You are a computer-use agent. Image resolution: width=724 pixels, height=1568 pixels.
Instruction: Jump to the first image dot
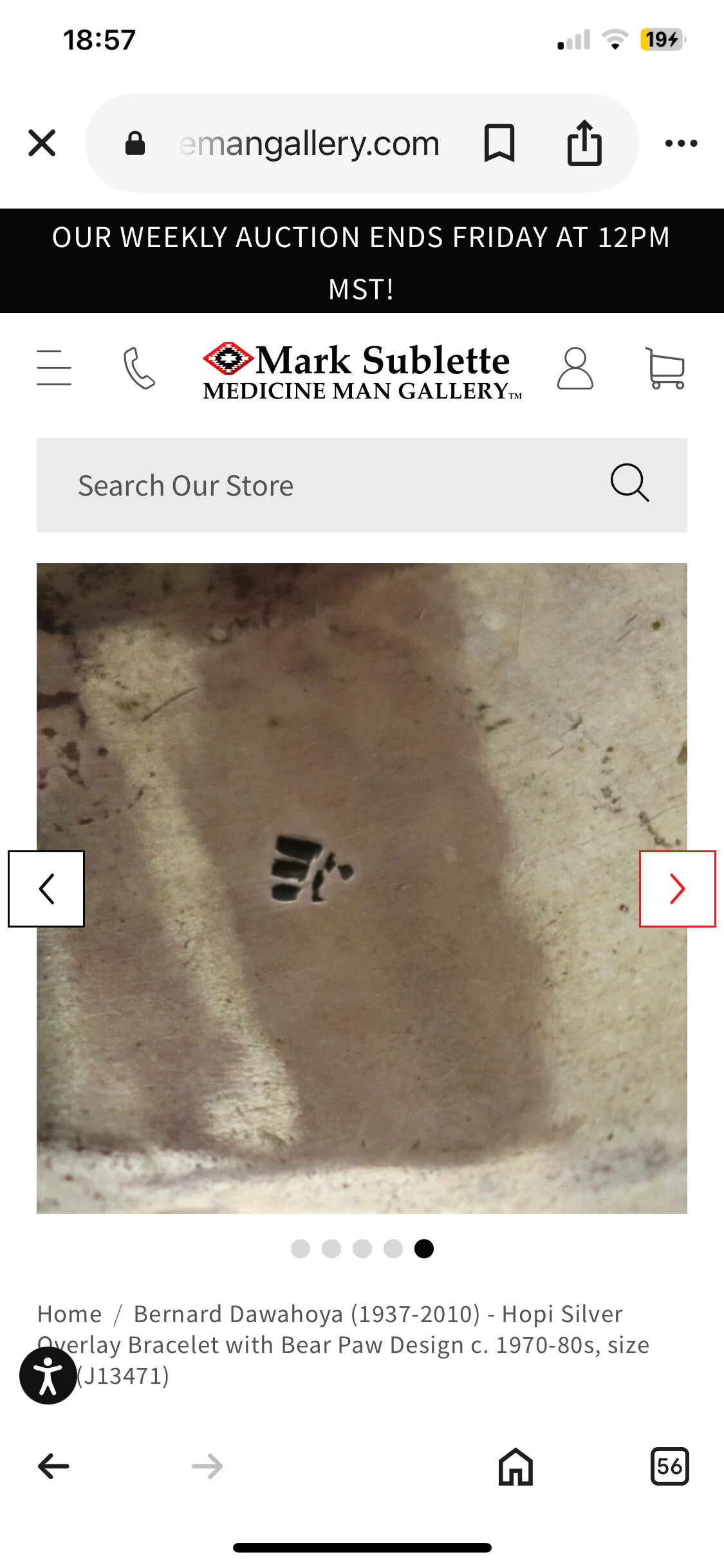click(x=301, y=1249)
